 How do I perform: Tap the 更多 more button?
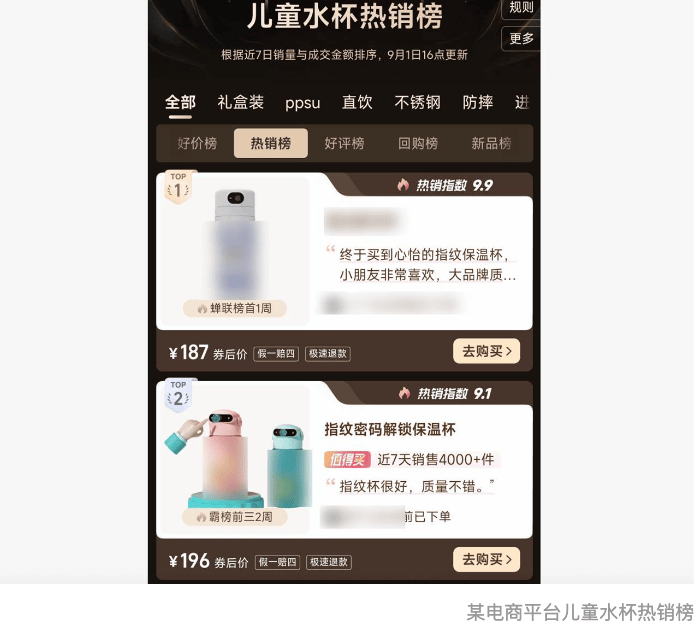[x=521, y=39]
